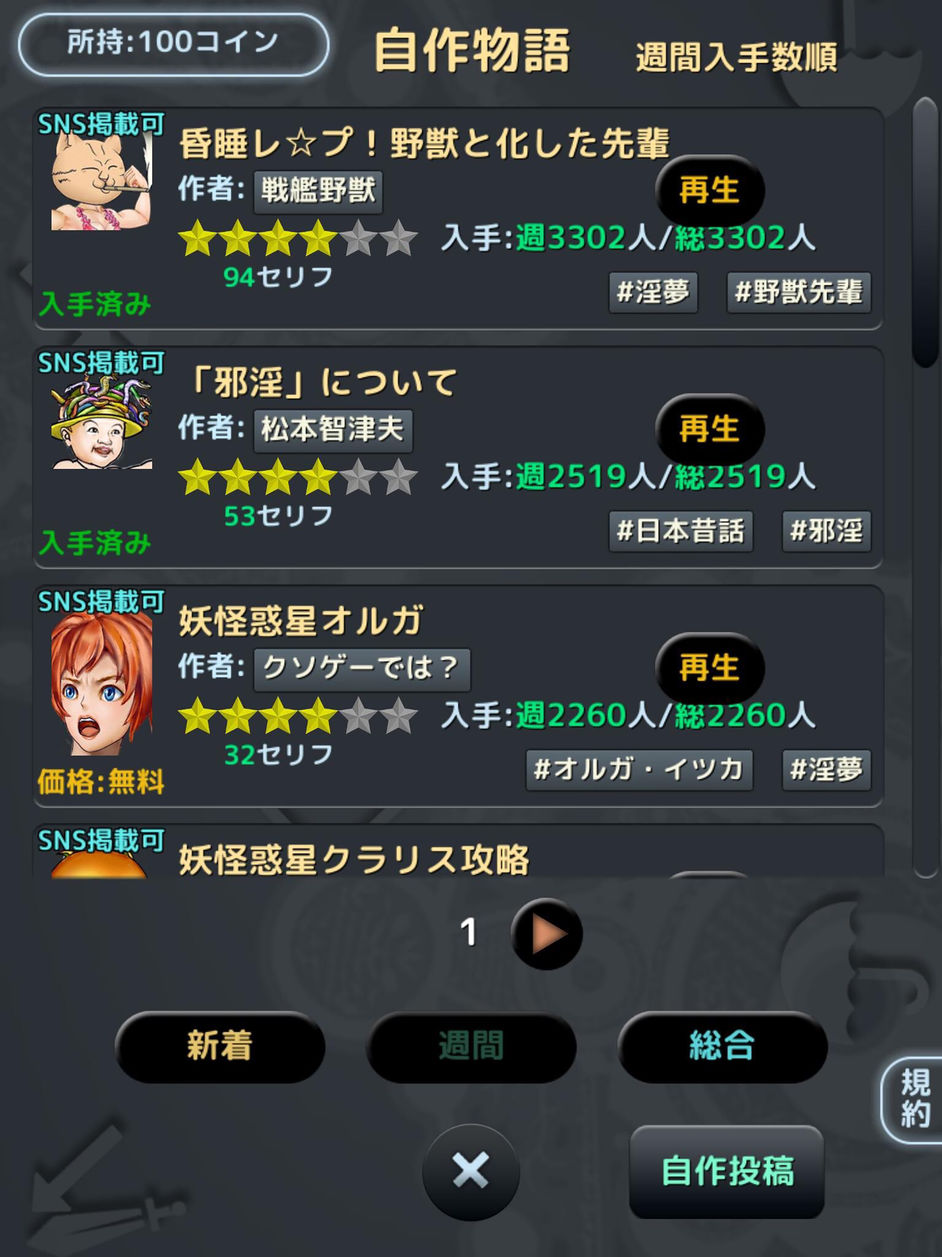942x1257 pixels.
Task: Open author クソゲーでは？'s page
Action: tap(362, 669)
